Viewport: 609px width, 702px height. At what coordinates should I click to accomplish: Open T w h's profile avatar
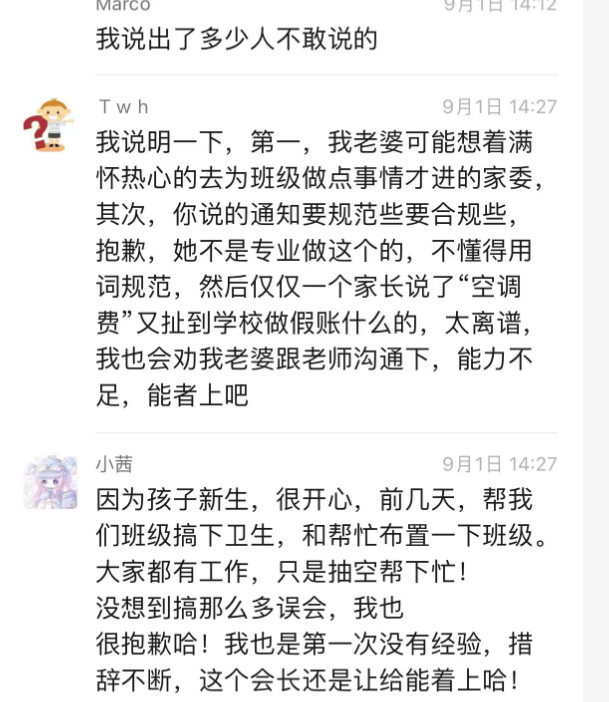(x=50, y=127)
